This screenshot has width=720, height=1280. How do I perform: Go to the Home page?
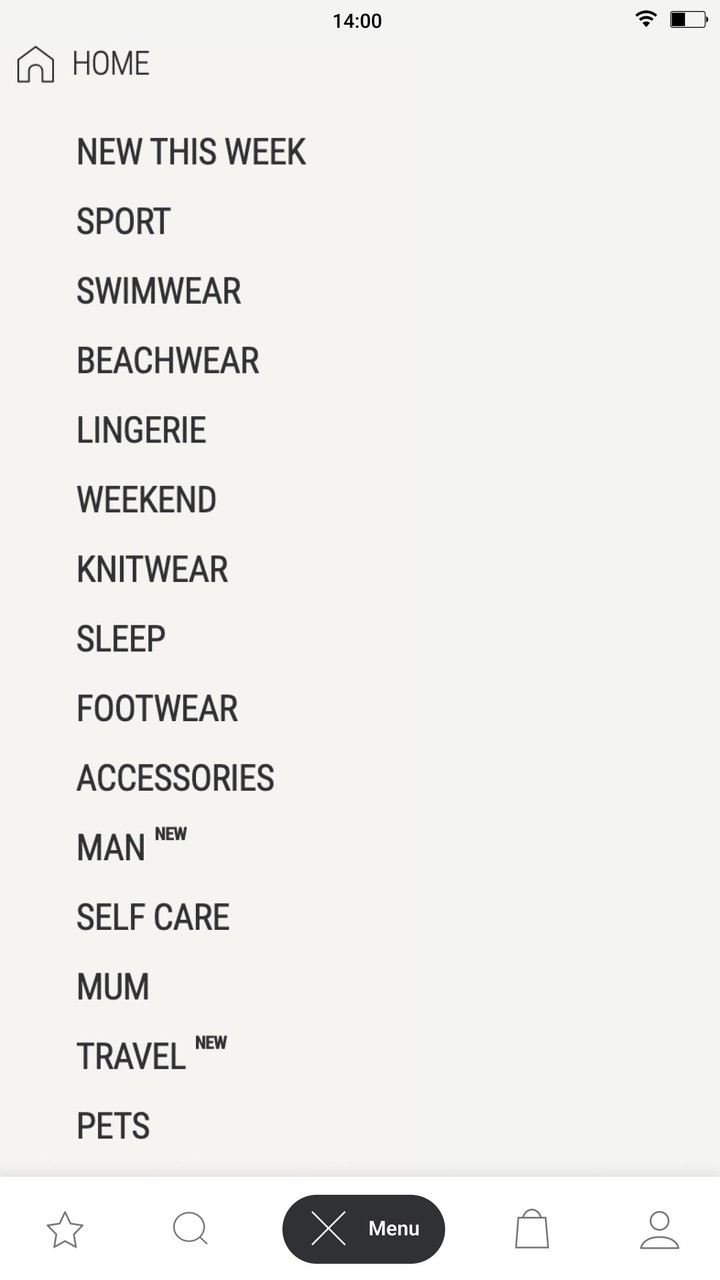(84, 64)
